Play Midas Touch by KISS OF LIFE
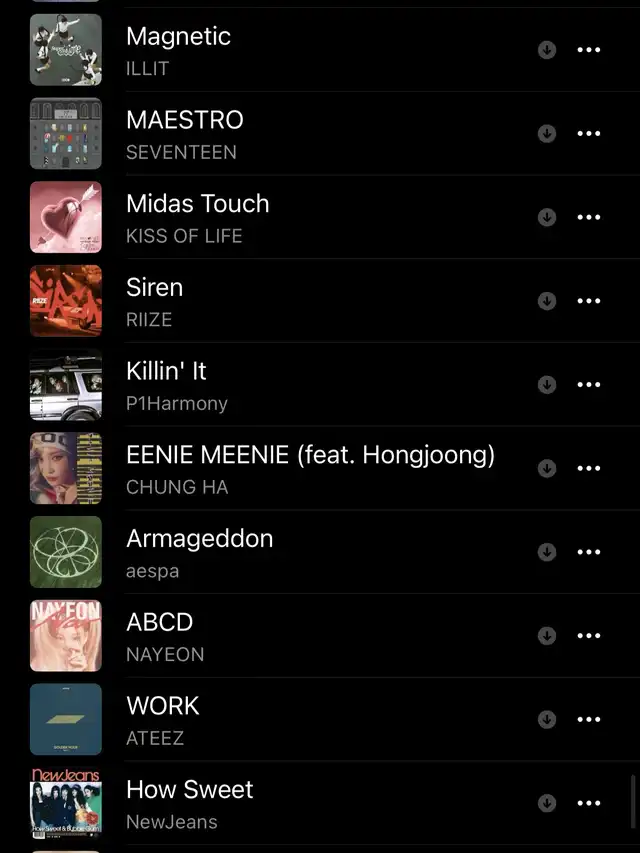Screen dimensions: 640x853 click(197, 218)
